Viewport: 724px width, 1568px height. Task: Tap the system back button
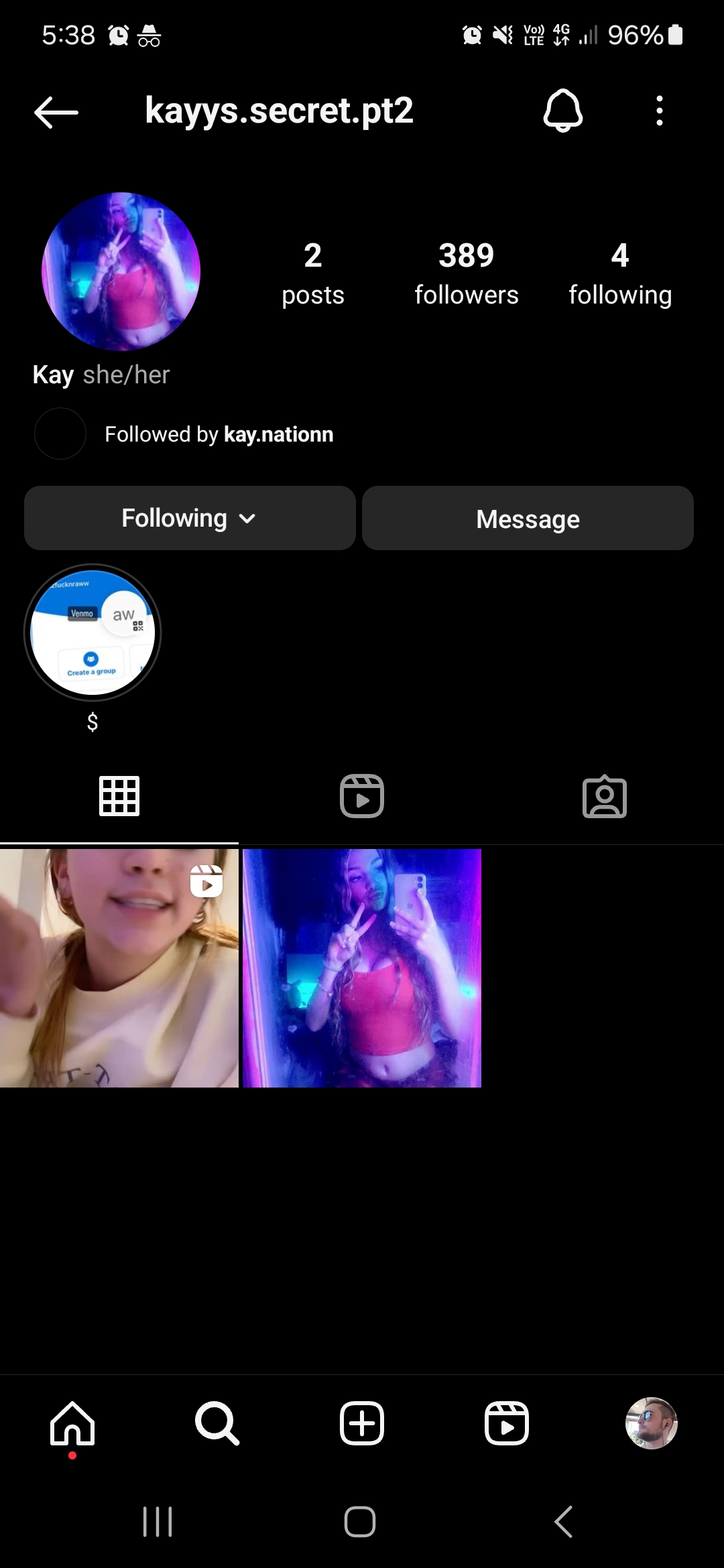coord(563,1521)
